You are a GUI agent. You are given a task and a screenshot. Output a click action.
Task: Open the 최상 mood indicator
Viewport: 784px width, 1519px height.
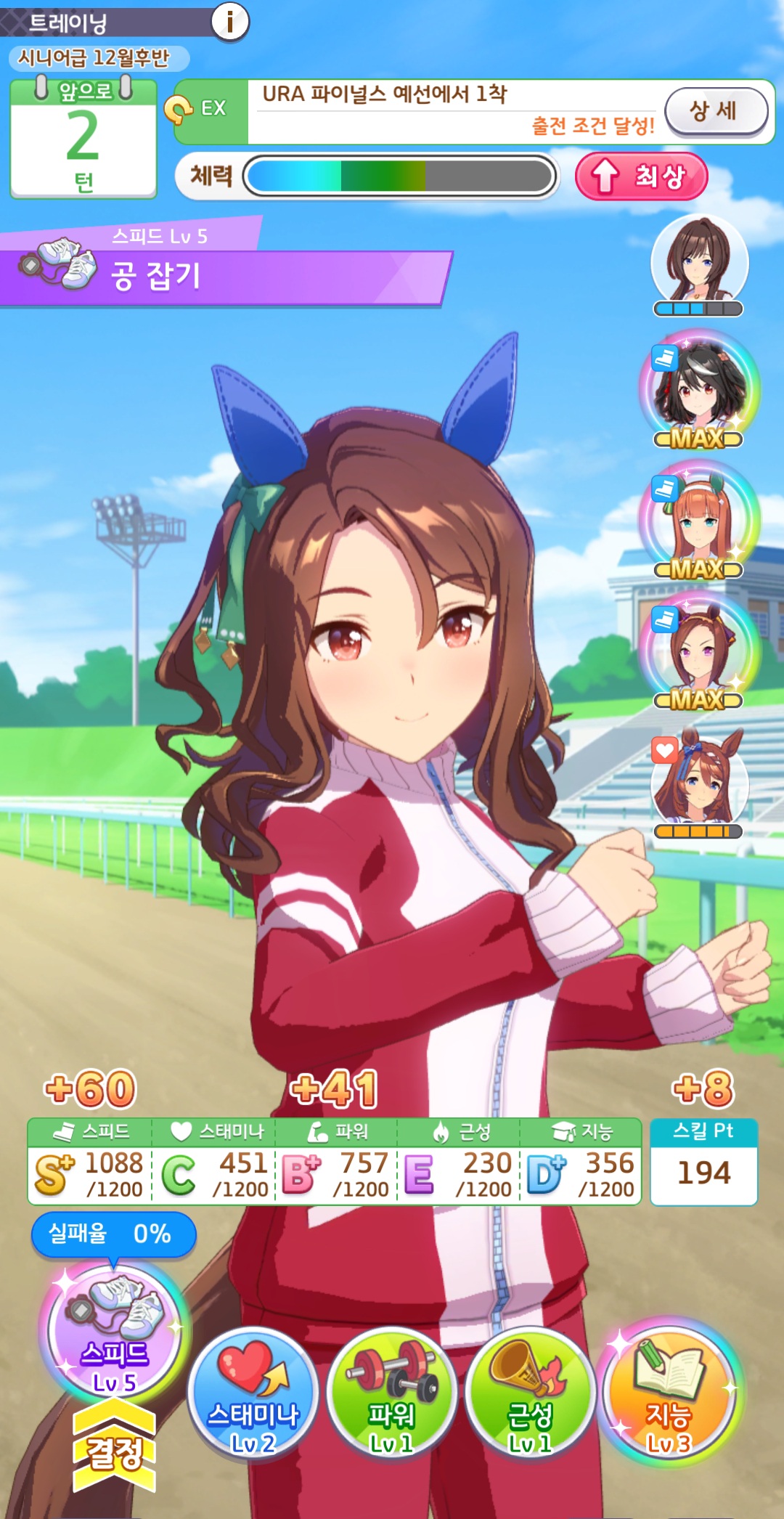point(641,176)
